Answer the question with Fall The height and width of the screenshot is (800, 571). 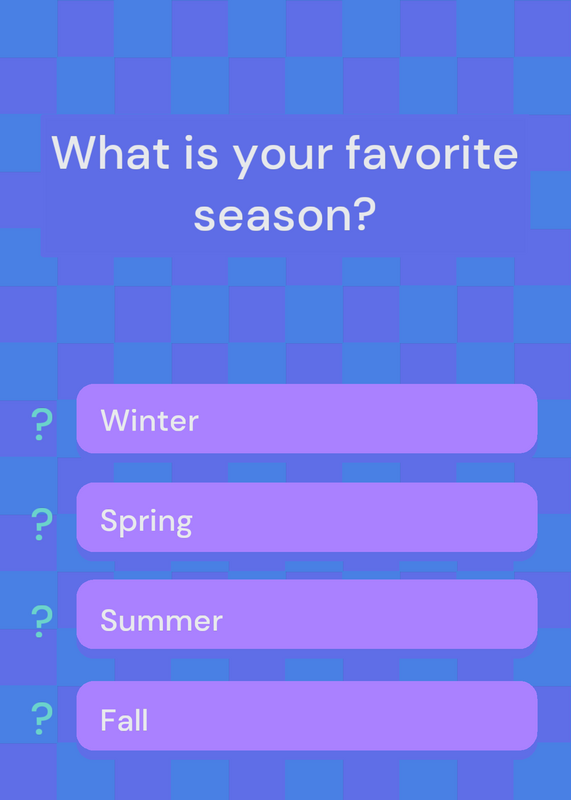[307, 715]
